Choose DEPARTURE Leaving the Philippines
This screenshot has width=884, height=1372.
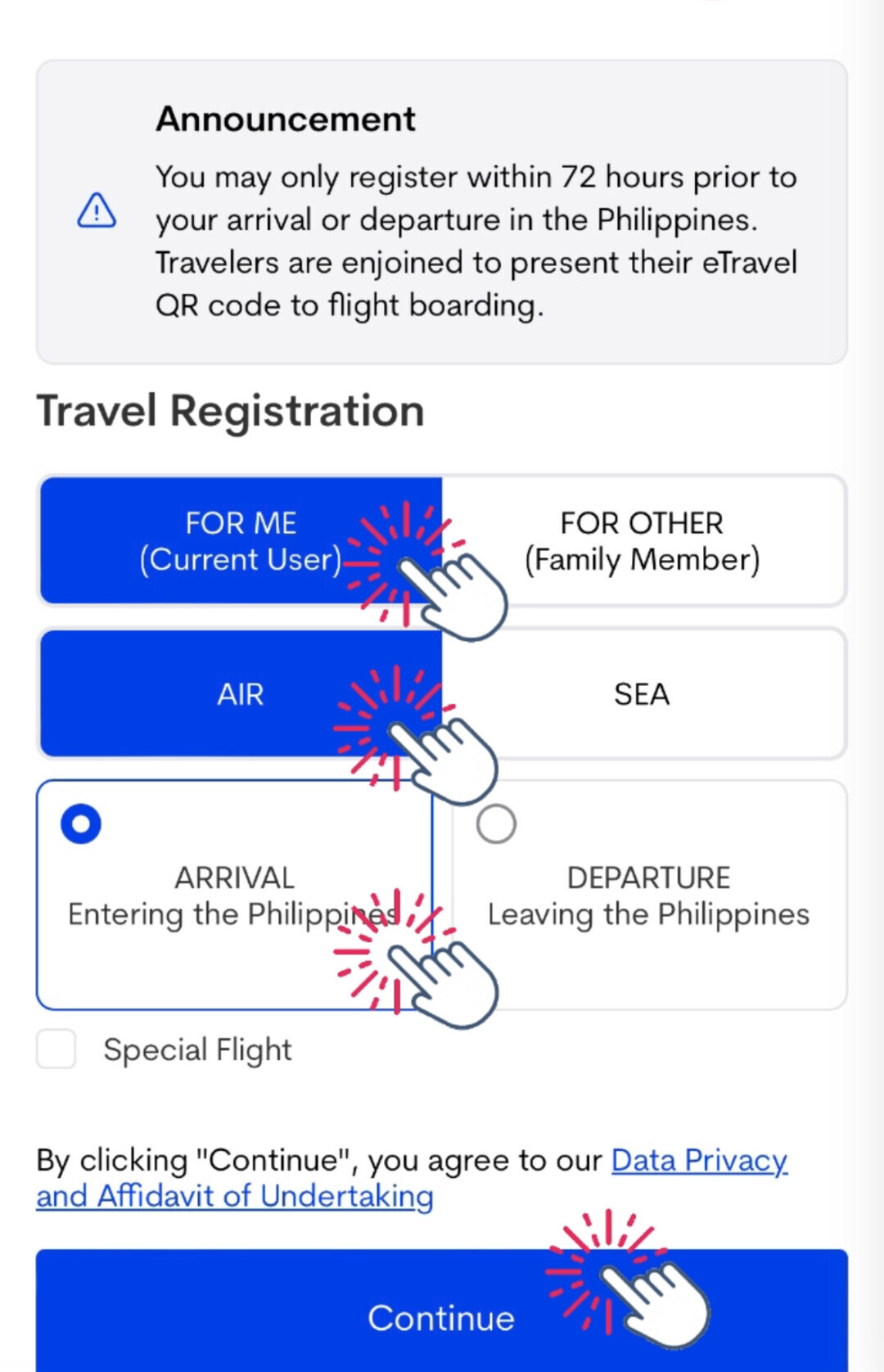647,895
